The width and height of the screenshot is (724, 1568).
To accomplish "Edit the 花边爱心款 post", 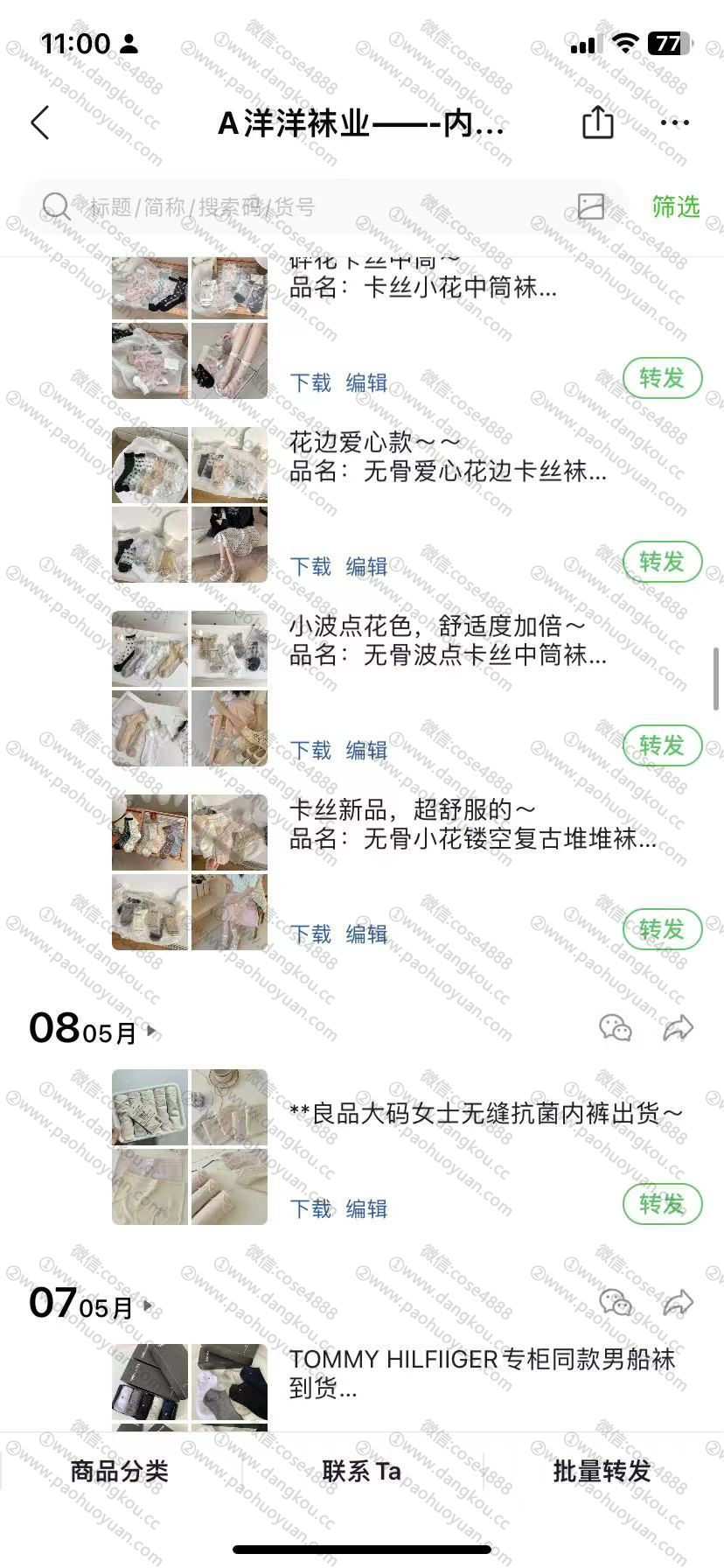I will point(366,567).
